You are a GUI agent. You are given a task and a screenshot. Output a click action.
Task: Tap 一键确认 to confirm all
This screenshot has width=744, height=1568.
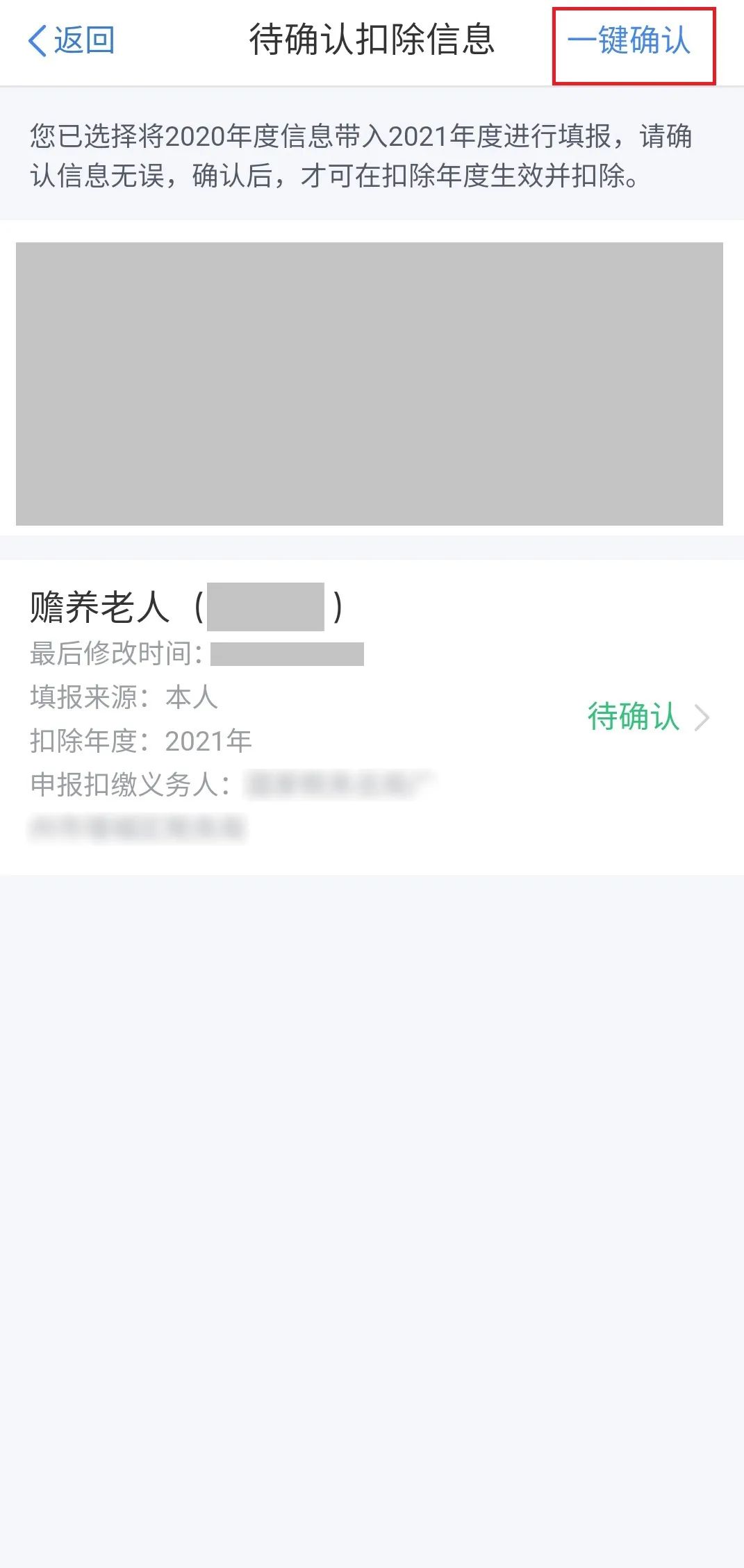629,40
